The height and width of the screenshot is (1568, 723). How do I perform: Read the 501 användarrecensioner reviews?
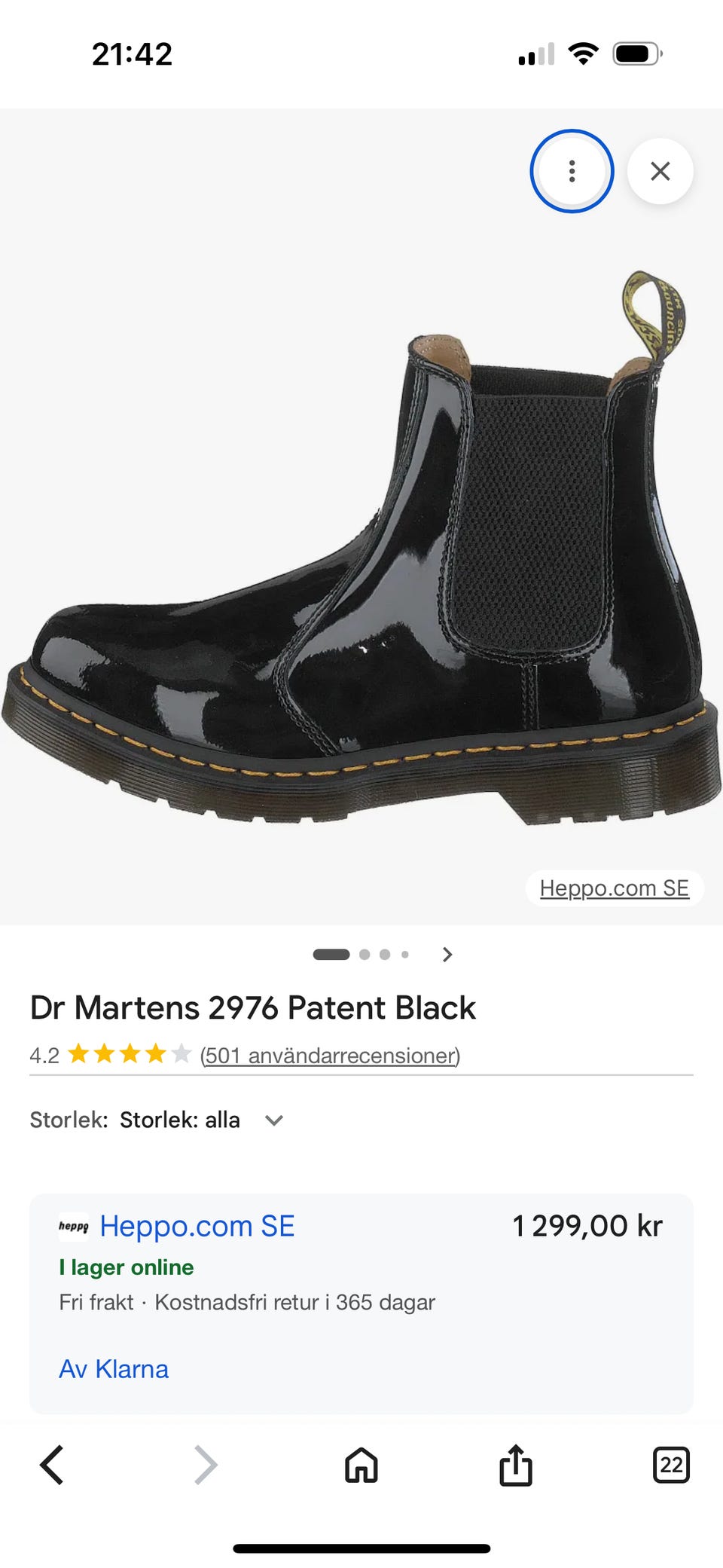(x=330, y=1055)
